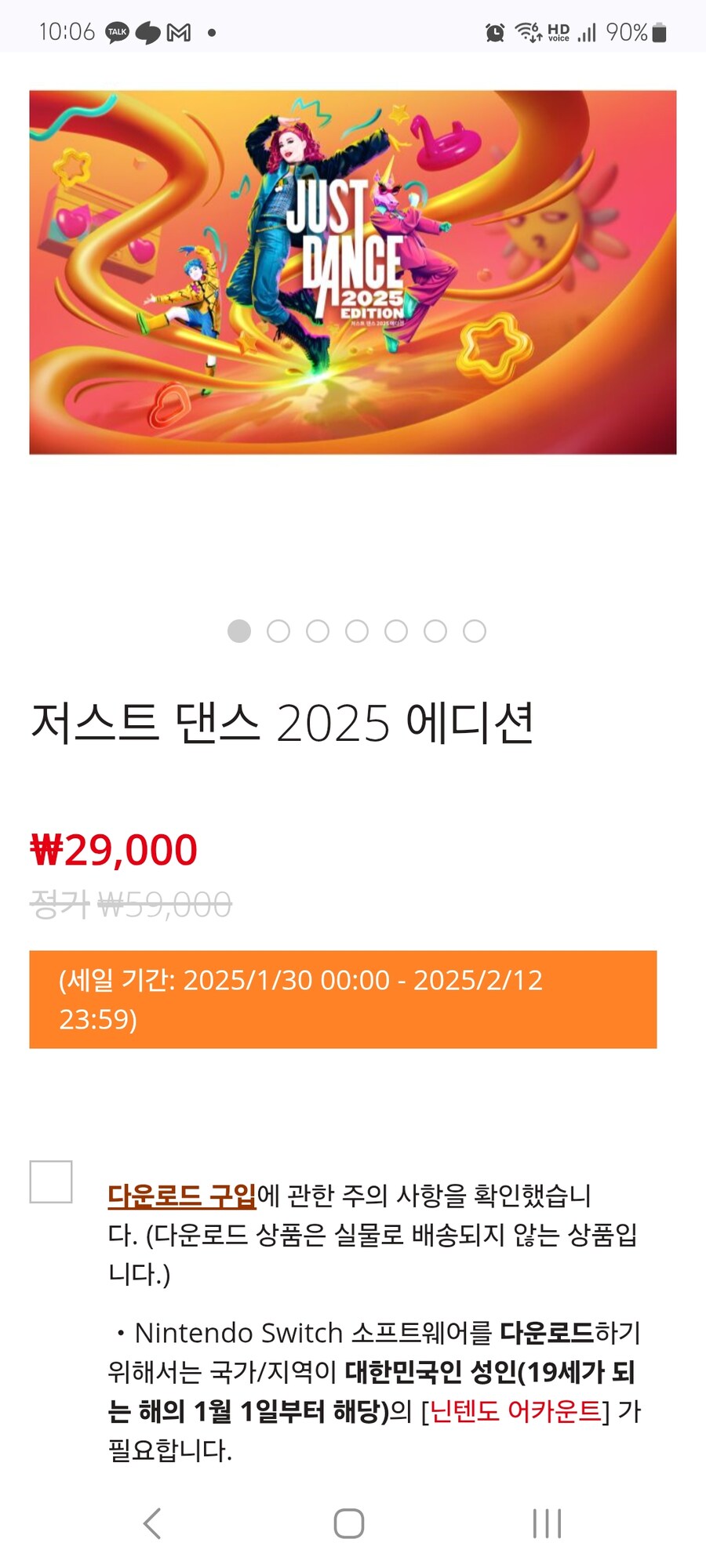Select the last carousel dot
The image size is (706, 1568).
pos(473,630)
